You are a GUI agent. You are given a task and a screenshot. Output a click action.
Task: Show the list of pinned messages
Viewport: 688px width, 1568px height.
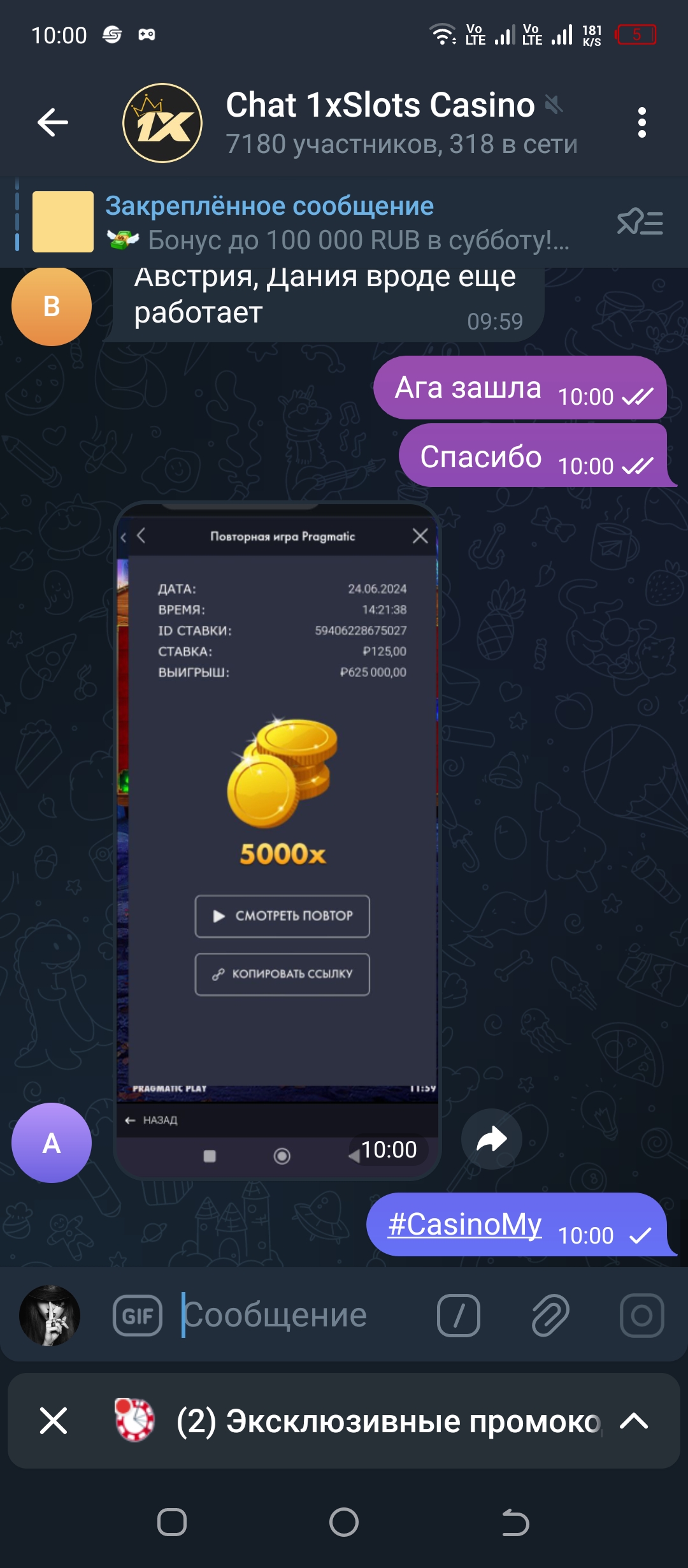(x=640, y=223)
